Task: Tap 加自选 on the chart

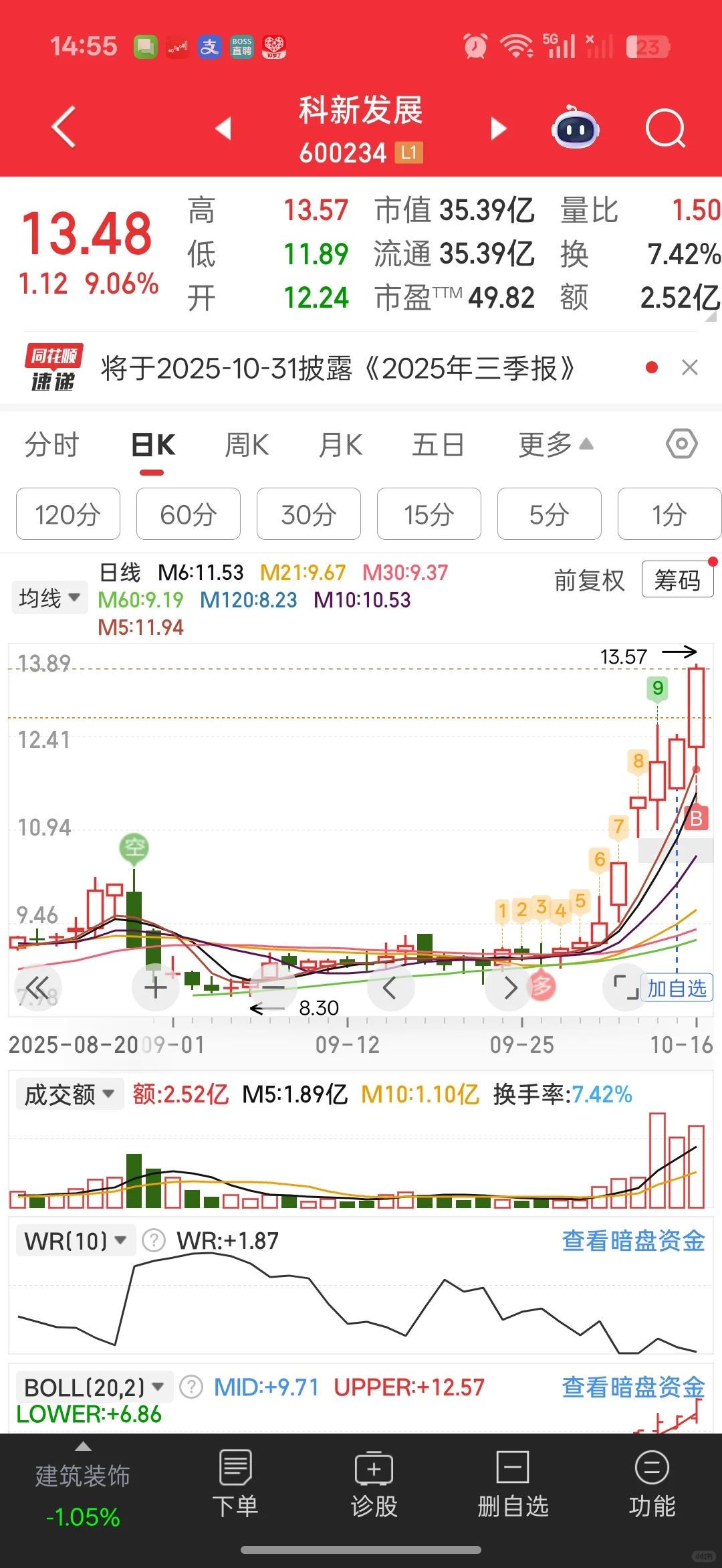Action: (677, 988)
